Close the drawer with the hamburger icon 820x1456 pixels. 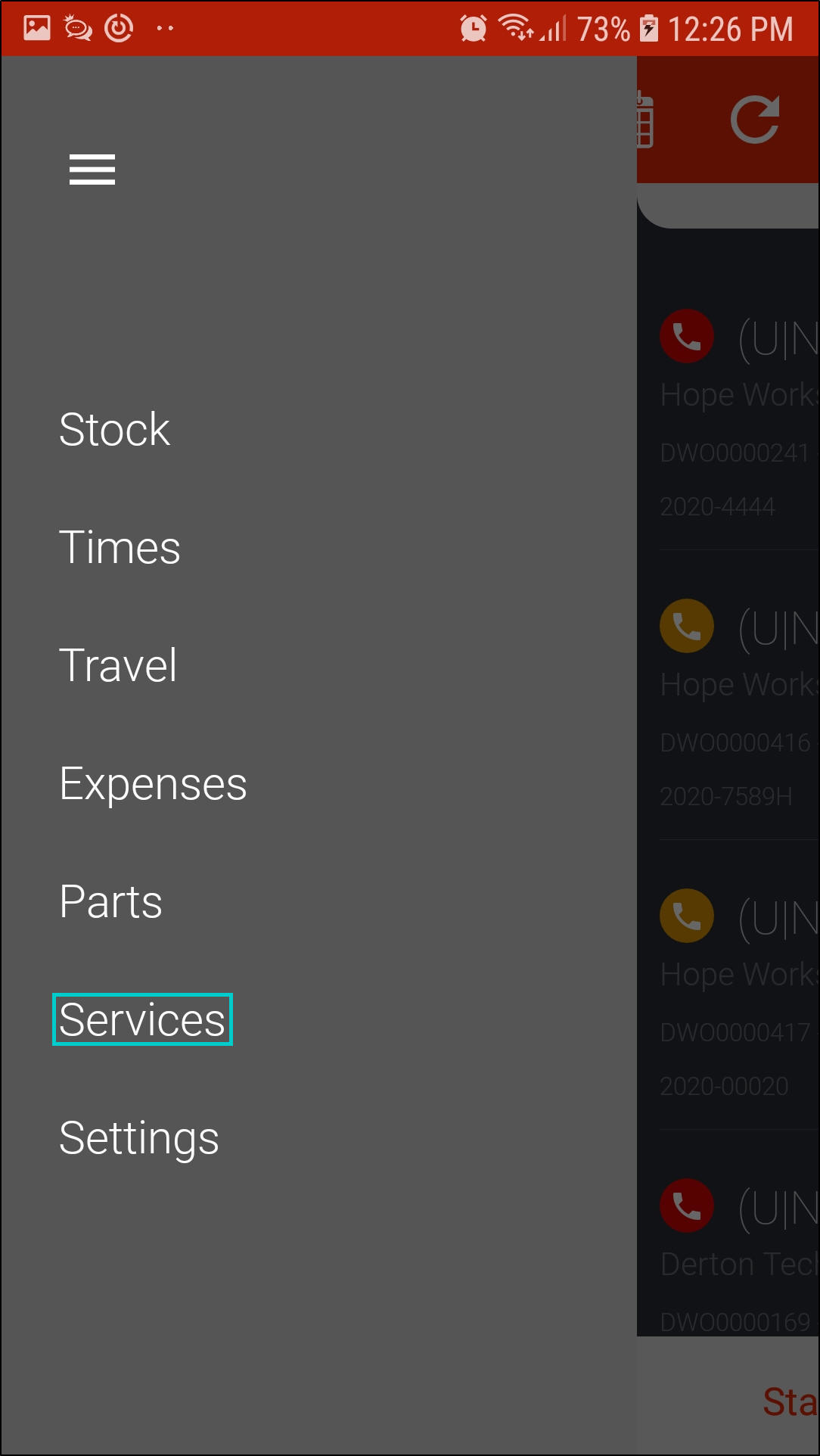coord(92,169)
